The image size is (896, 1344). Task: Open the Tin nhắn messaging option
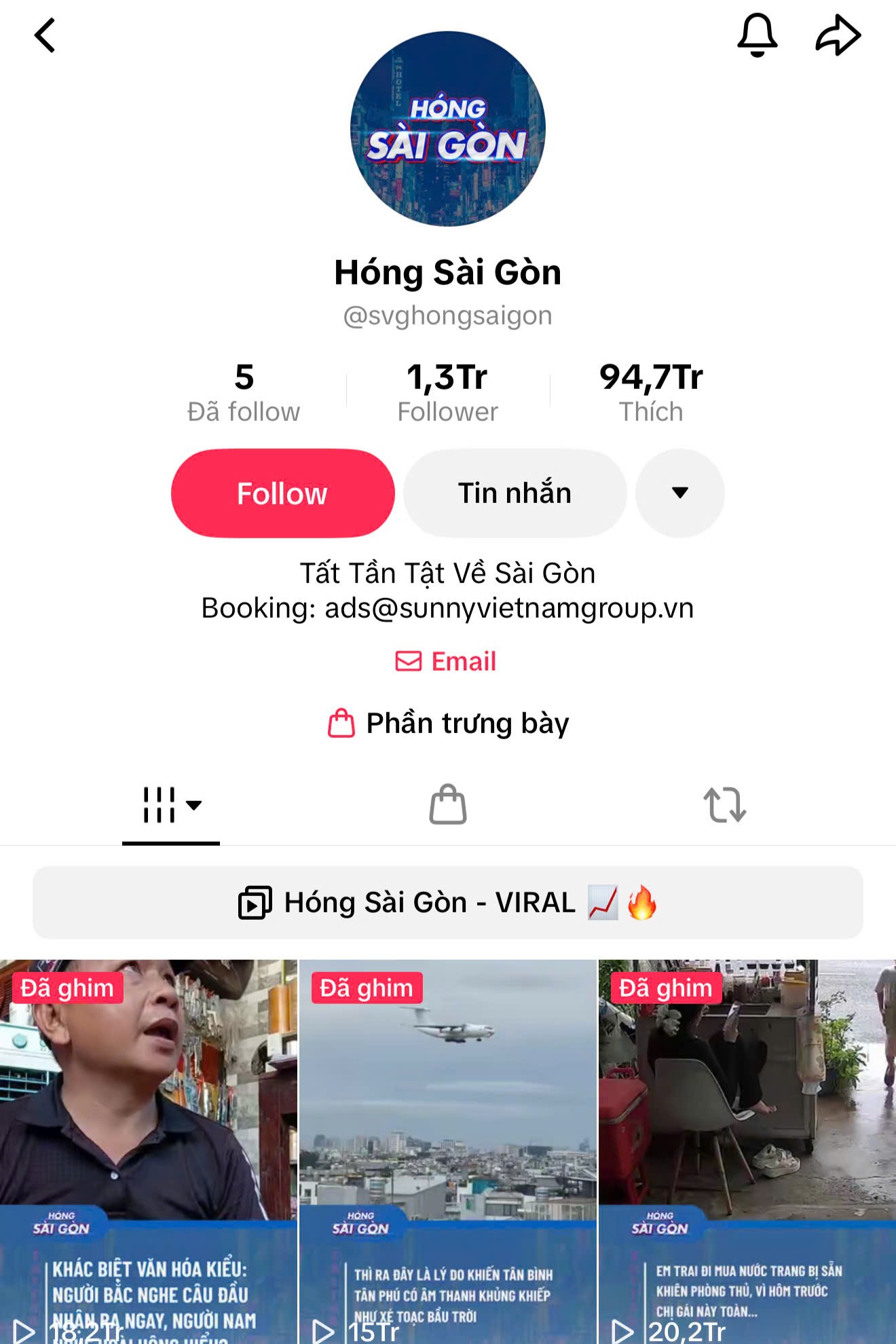(515, 493)
